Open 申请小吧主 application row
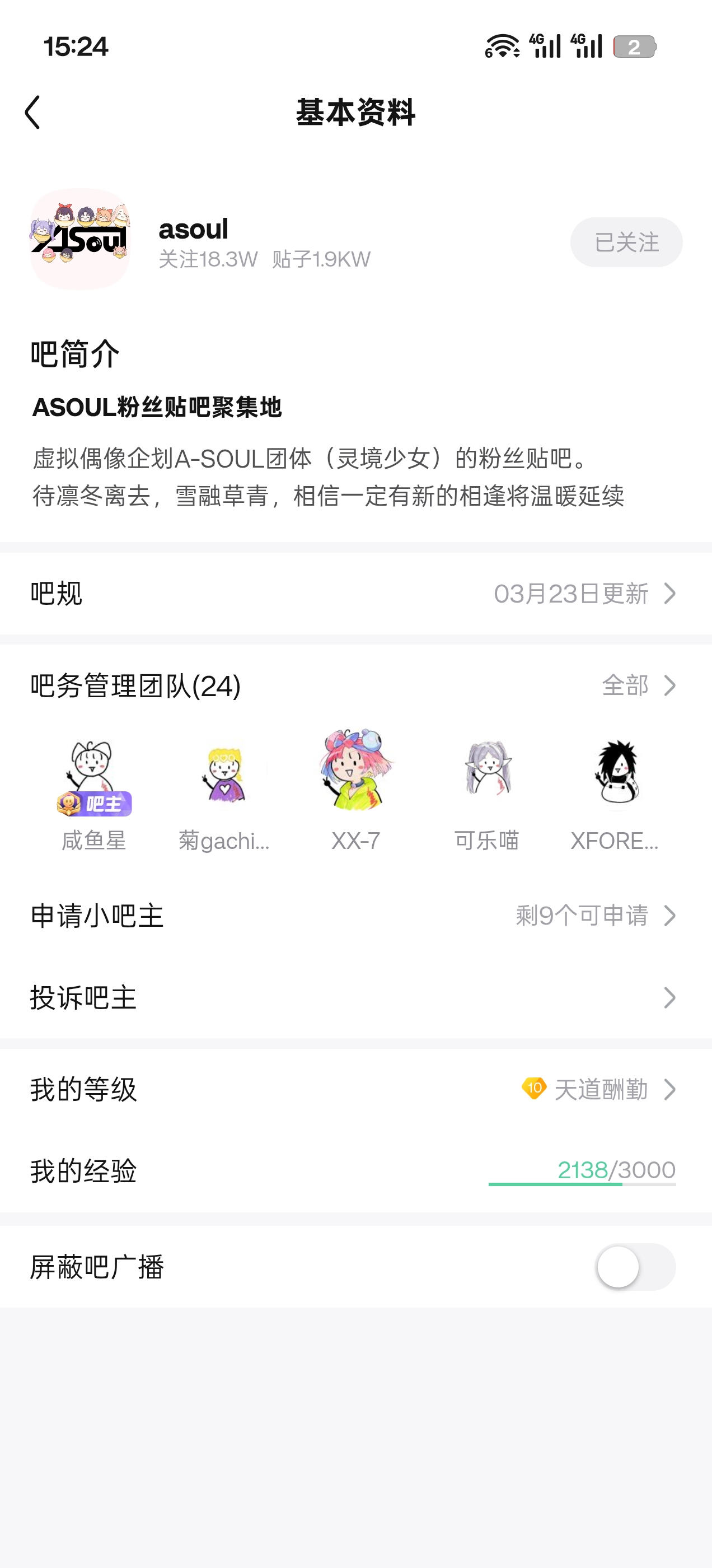 coord(356,916)
